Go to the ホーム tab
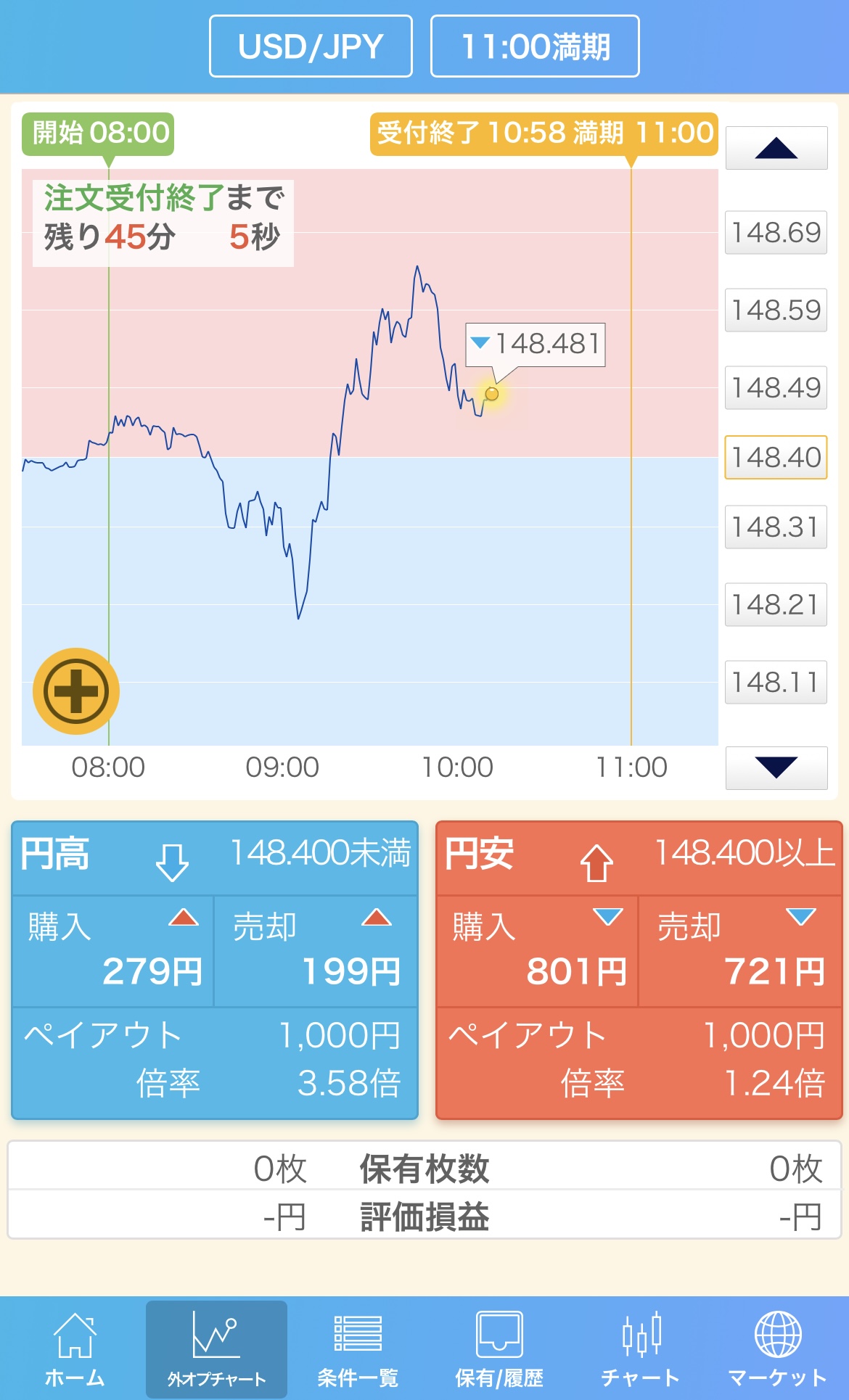 click(x=75, y=1349)
